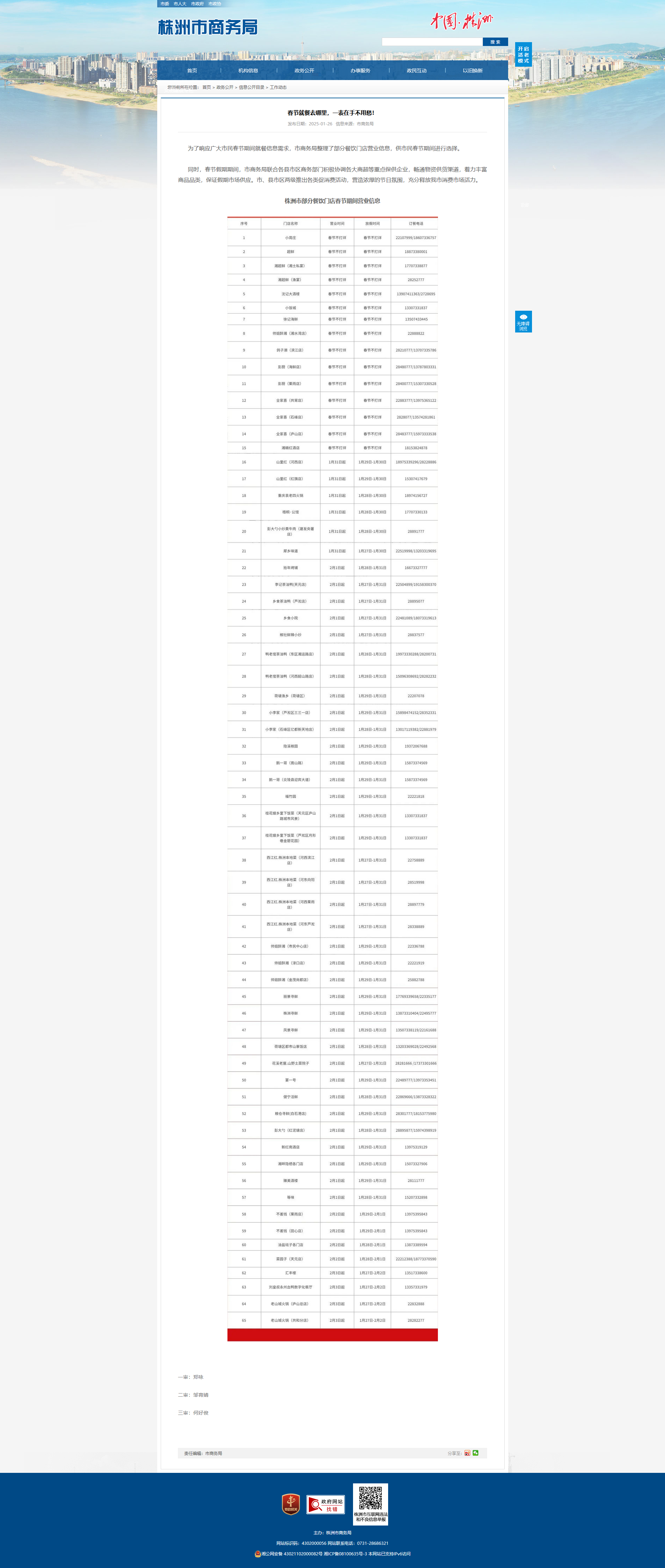Open the 市政府 link in the top bar

point(197,4)
